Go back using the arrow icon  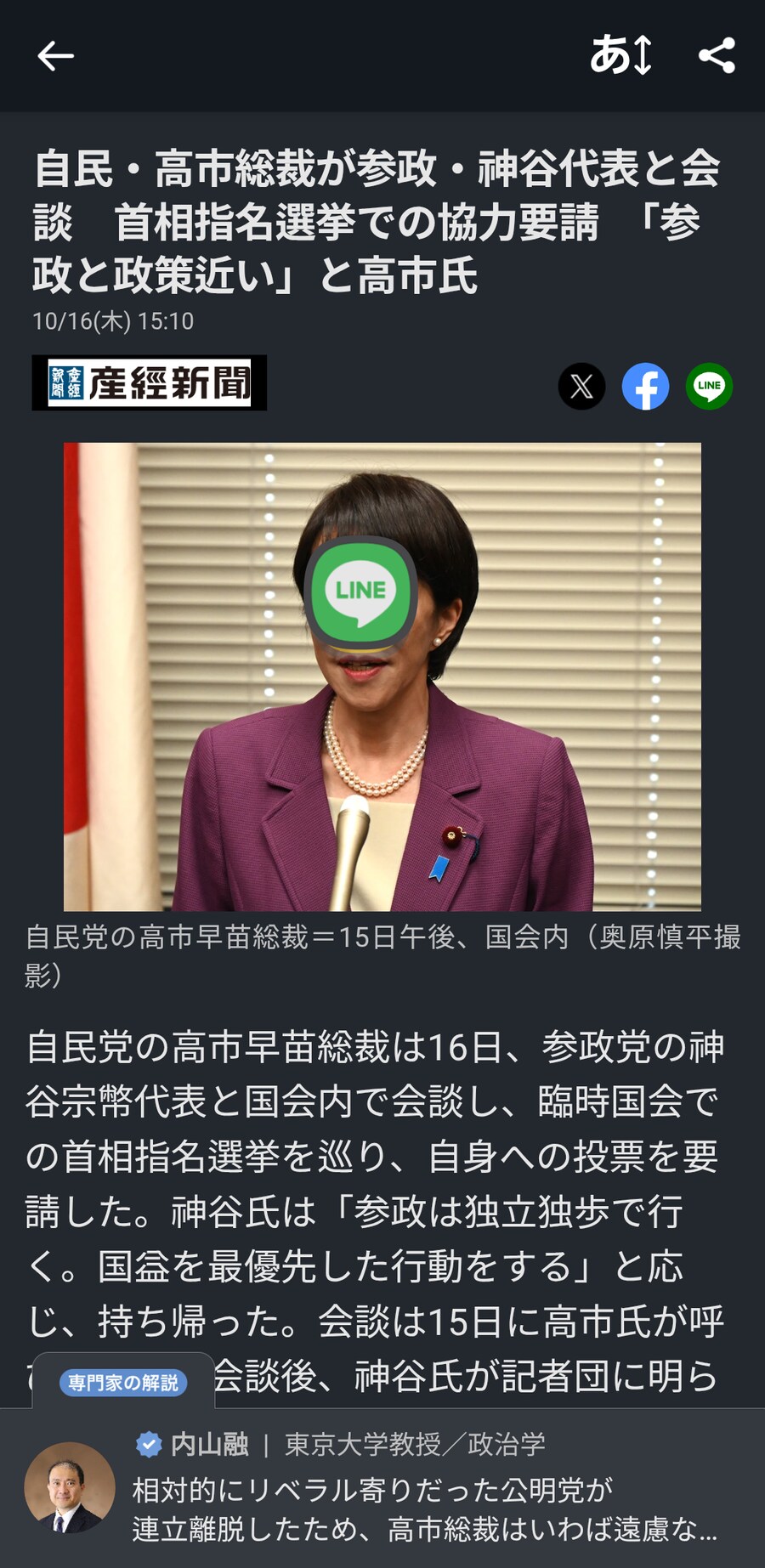(56, 56)
